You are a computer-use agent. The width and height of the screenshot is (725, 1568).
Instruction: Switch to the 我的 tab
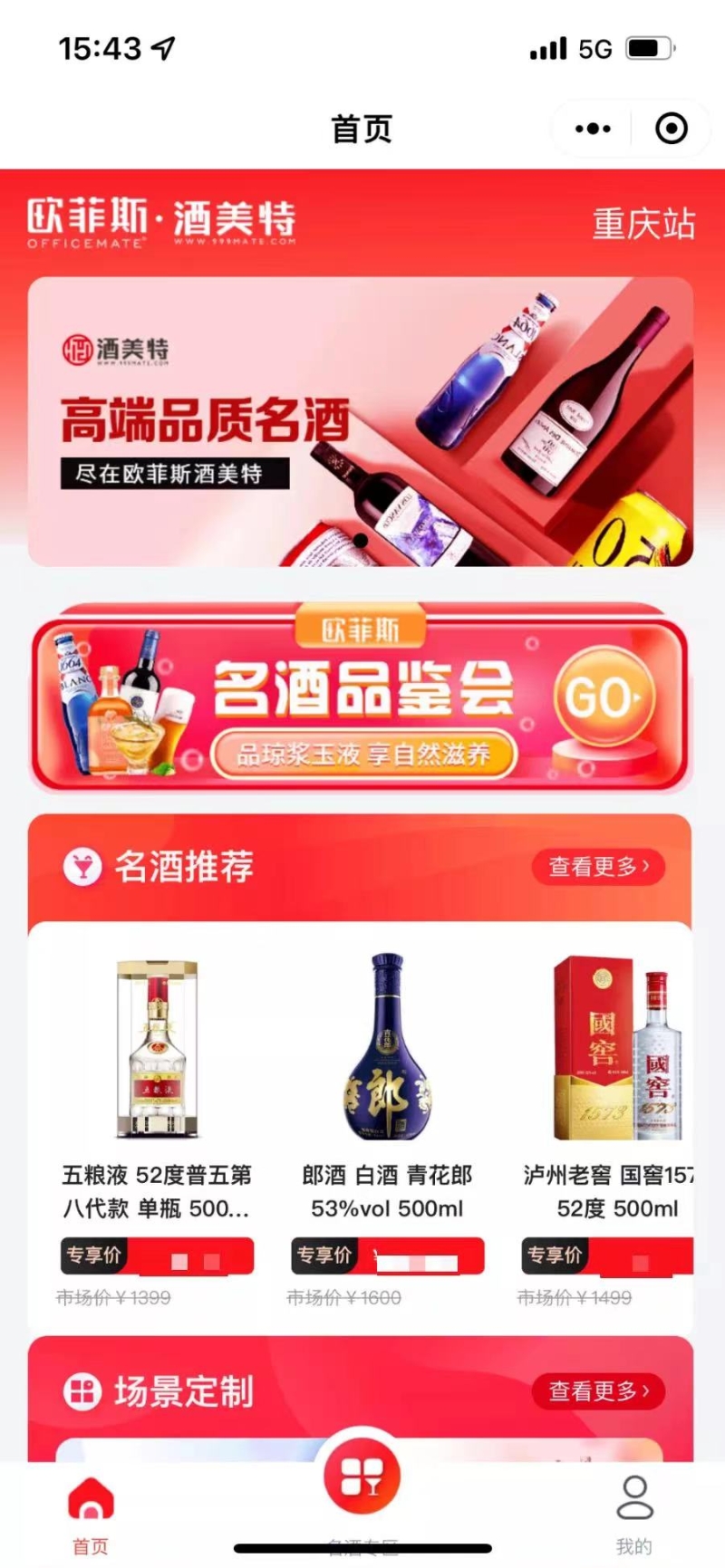point(633,1515)
